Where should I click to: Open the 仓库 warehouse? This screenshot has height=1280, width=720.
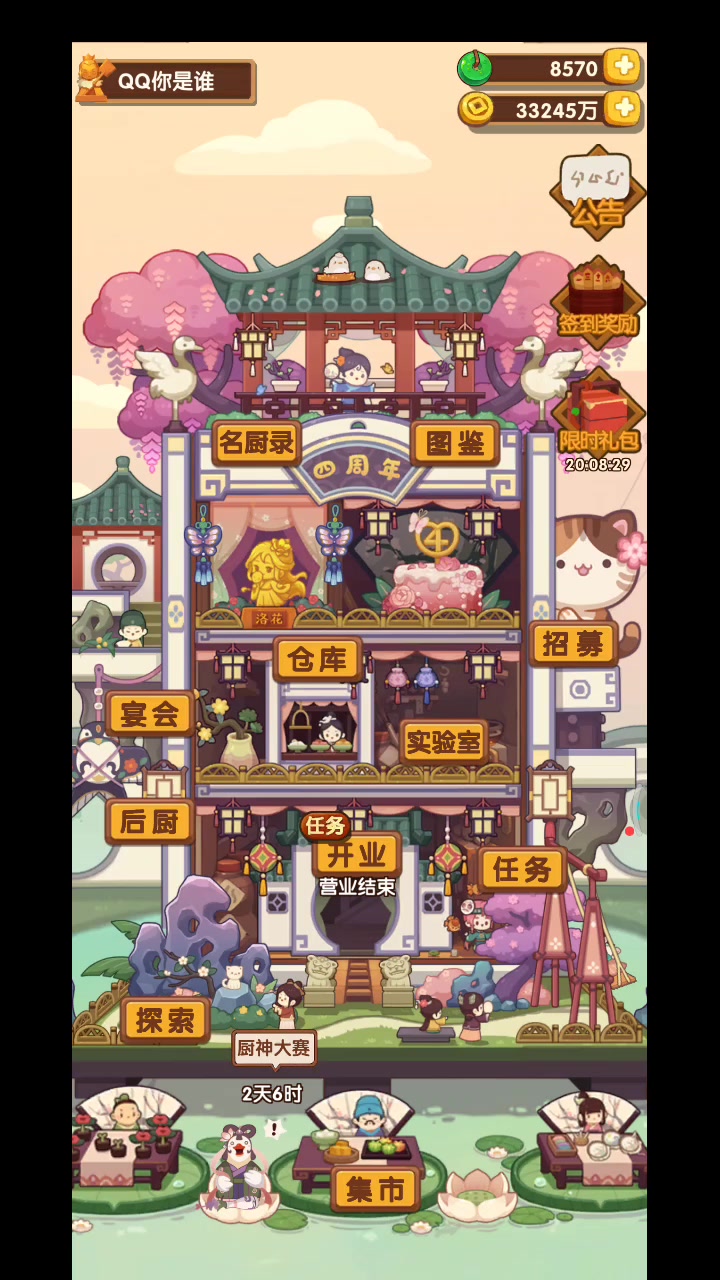318,659
